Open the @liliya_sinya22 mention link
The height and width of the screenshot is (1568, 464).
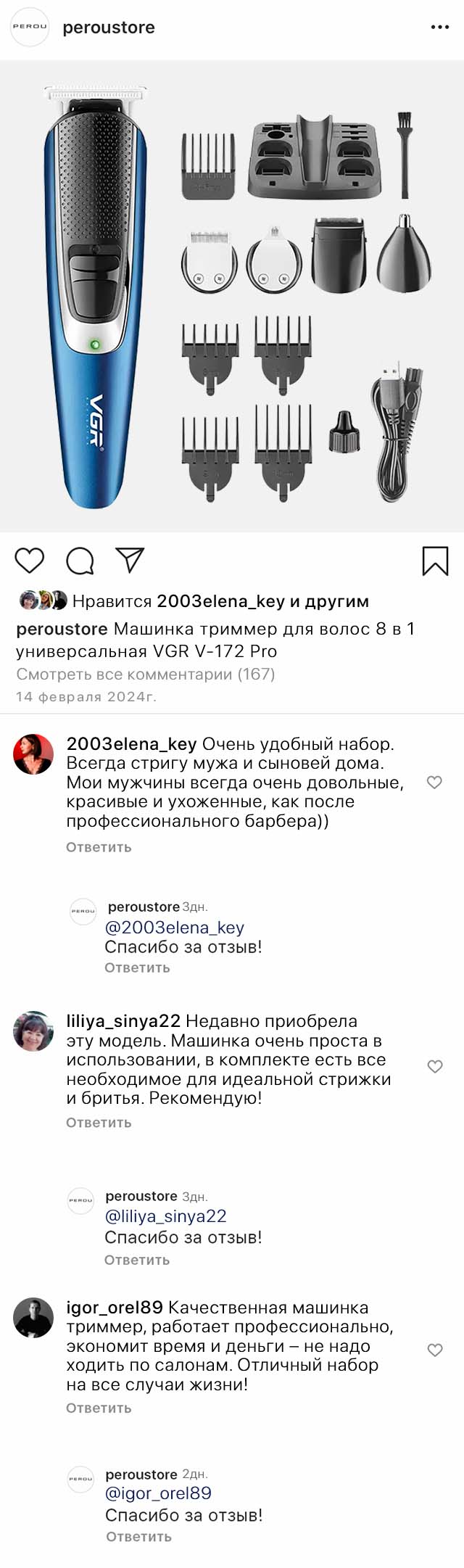tap(166, 1216)
